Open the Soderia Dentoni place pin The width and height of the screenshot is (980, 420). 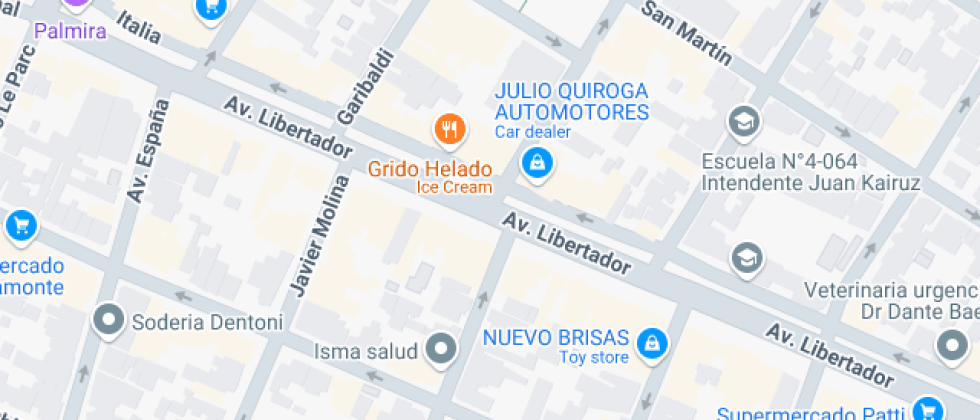[108, 321]
